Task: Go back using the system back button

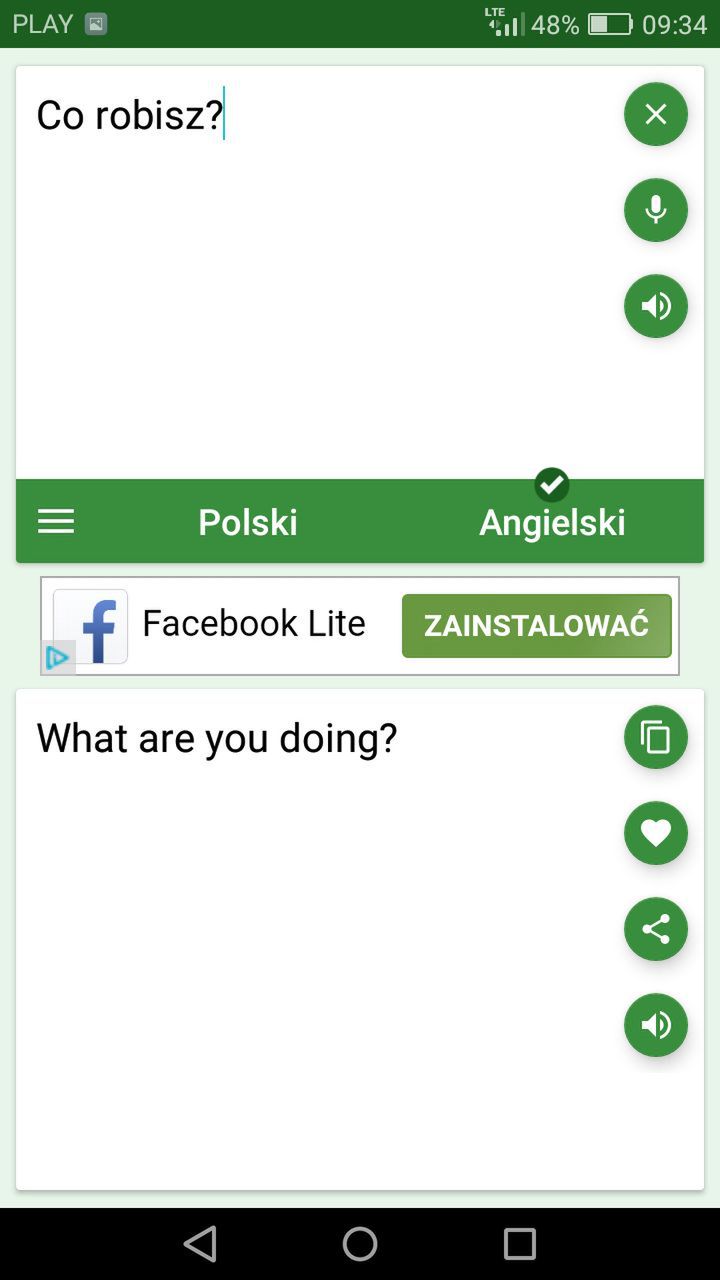Action: tap(200, 1244)
